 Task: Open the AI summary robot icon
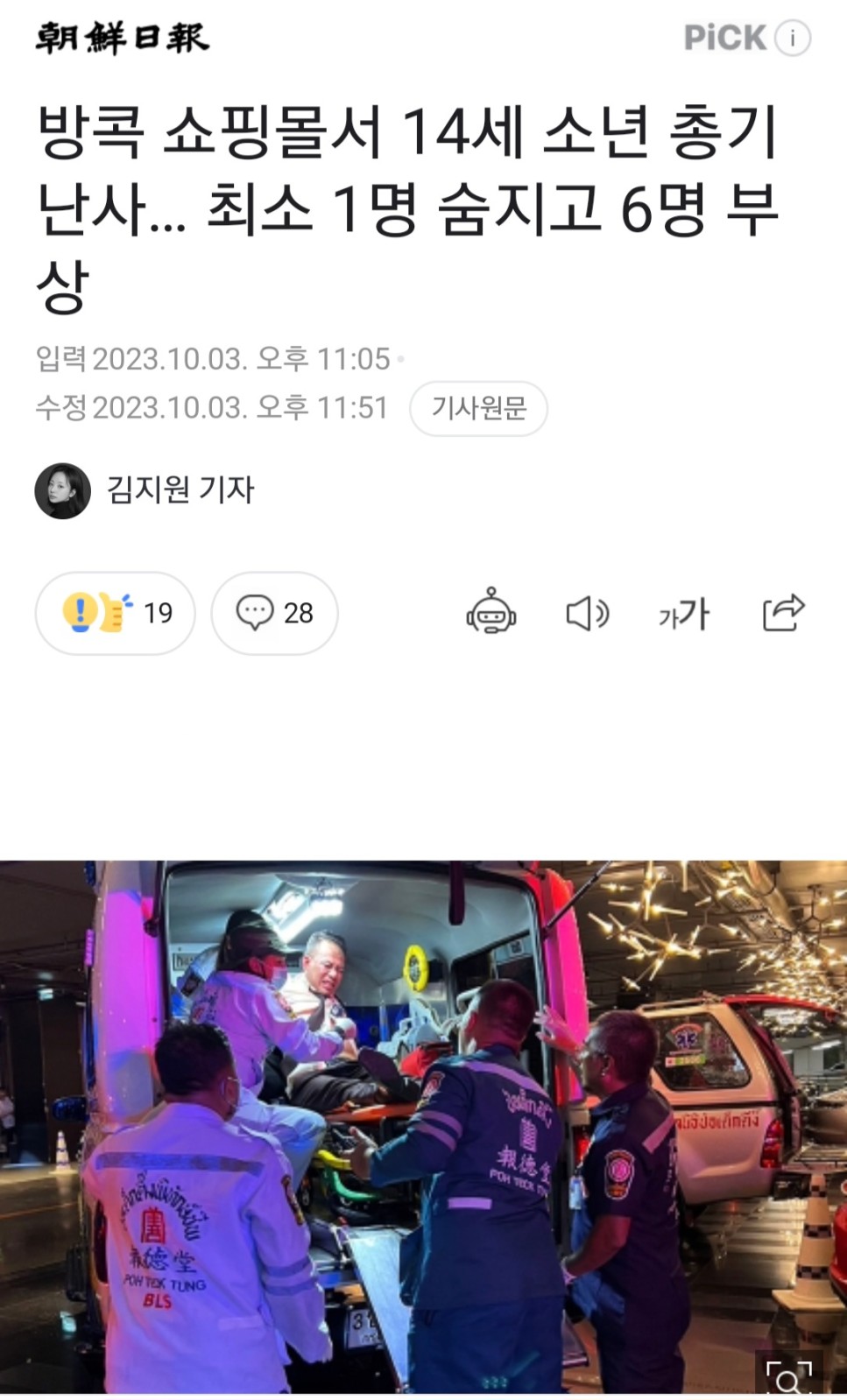491,612
